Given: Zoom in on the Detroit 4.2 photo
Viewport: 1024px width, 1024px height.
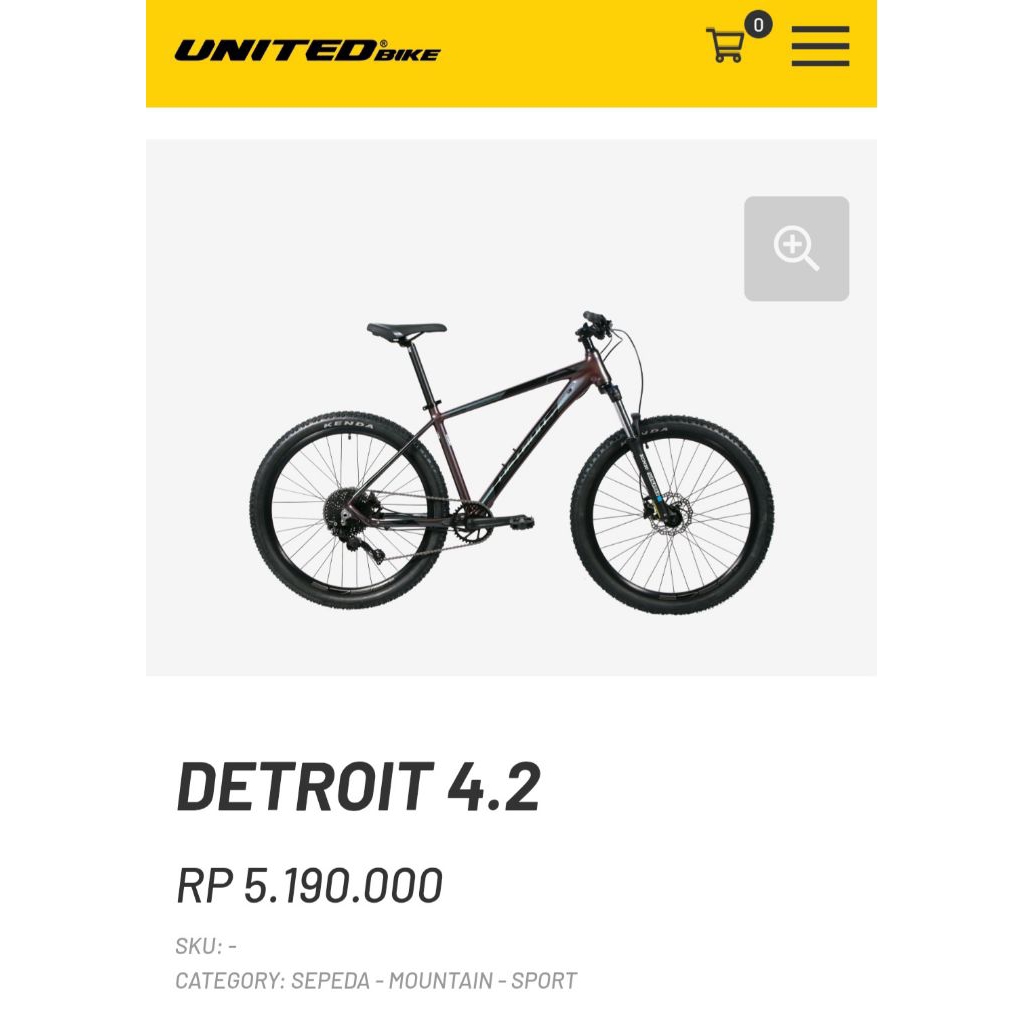Looking at the screenshot, I should [796, 249].
